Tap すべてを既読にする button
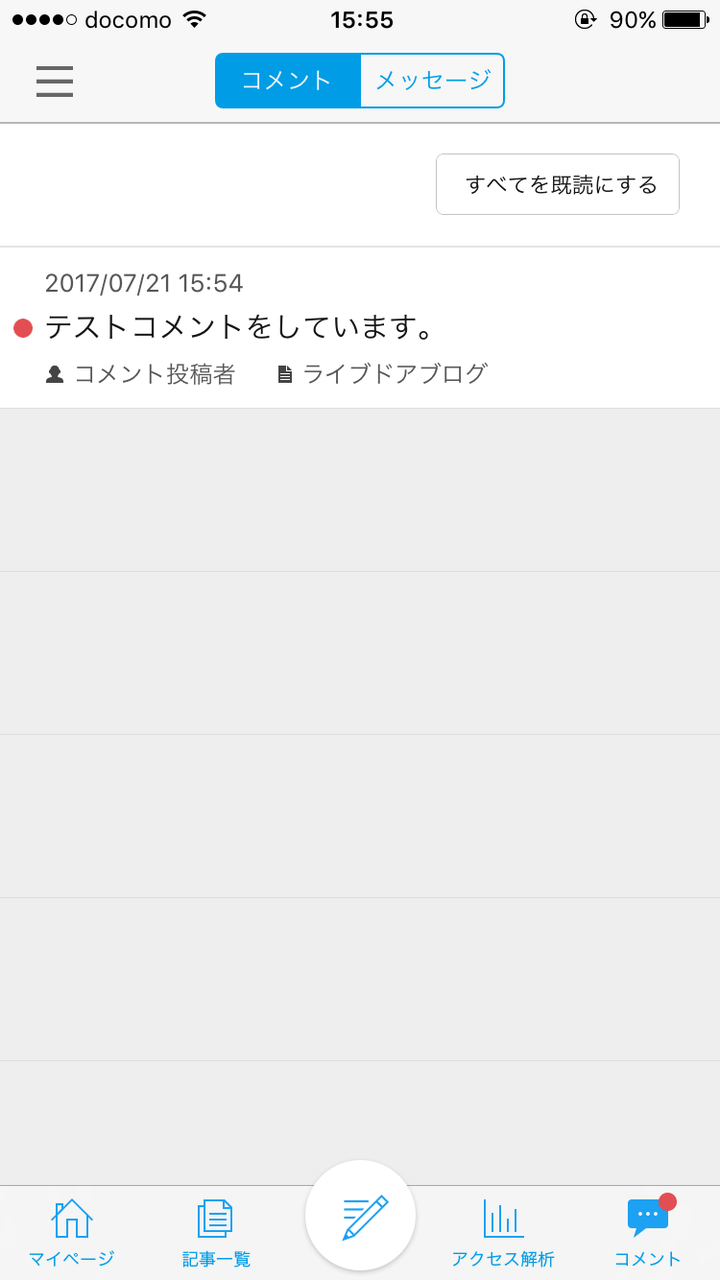 [x=558, y=184]
